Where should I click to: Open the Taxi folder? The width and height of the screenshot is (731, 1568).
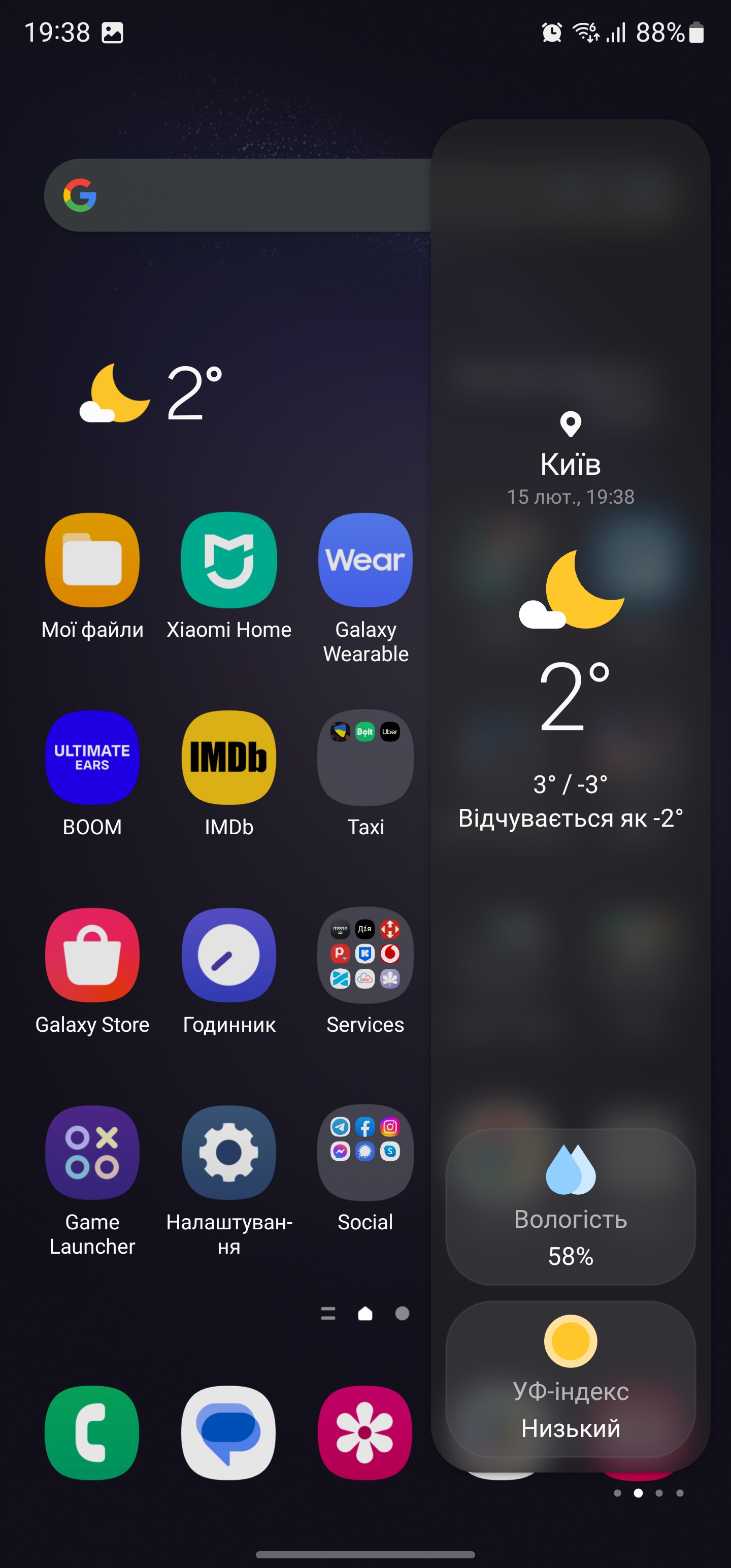click(365, 757)
